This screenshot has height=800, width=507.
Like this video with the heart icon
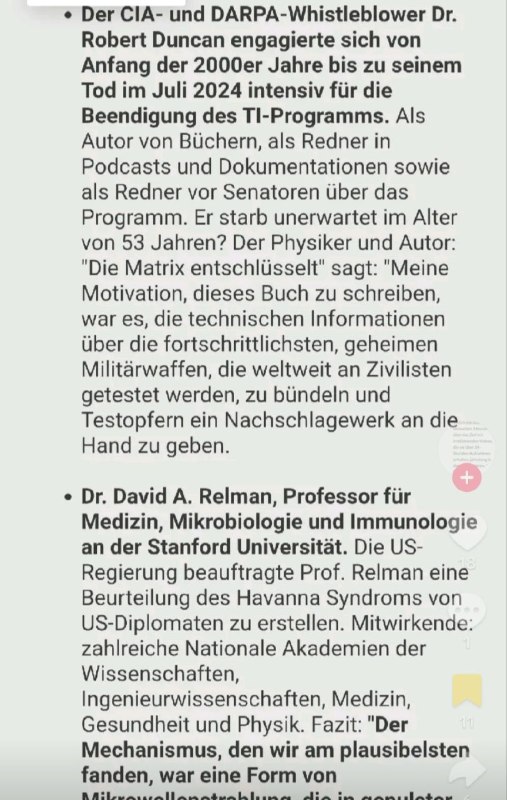tap(467, 533)
